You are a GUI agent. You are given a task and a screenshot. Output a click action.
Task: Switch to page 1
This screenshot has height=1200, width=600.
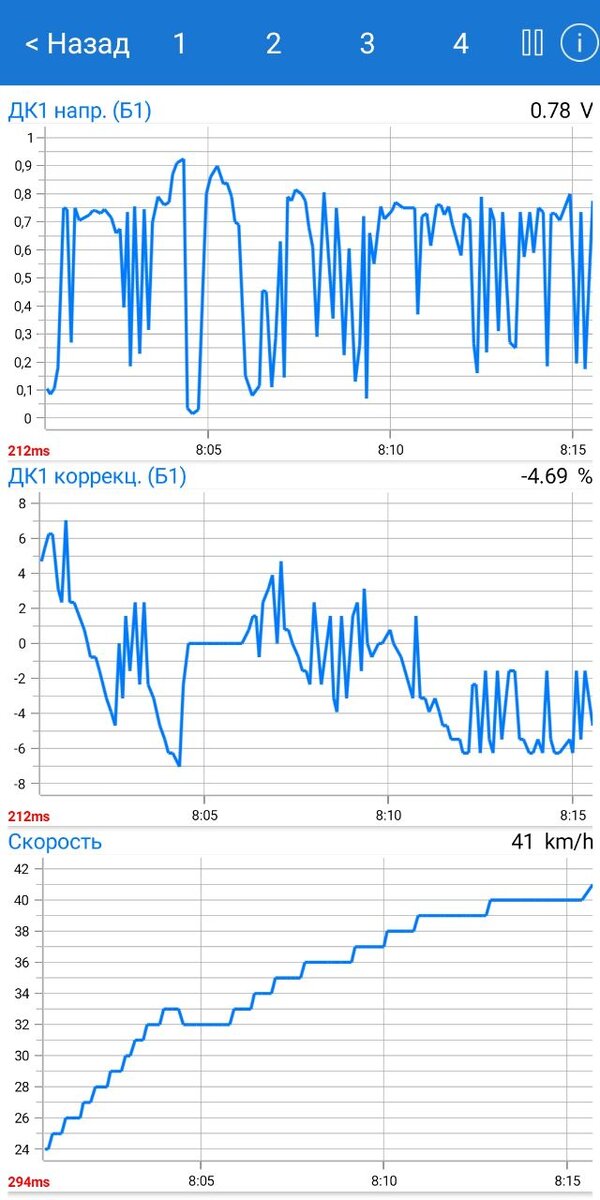180,43
